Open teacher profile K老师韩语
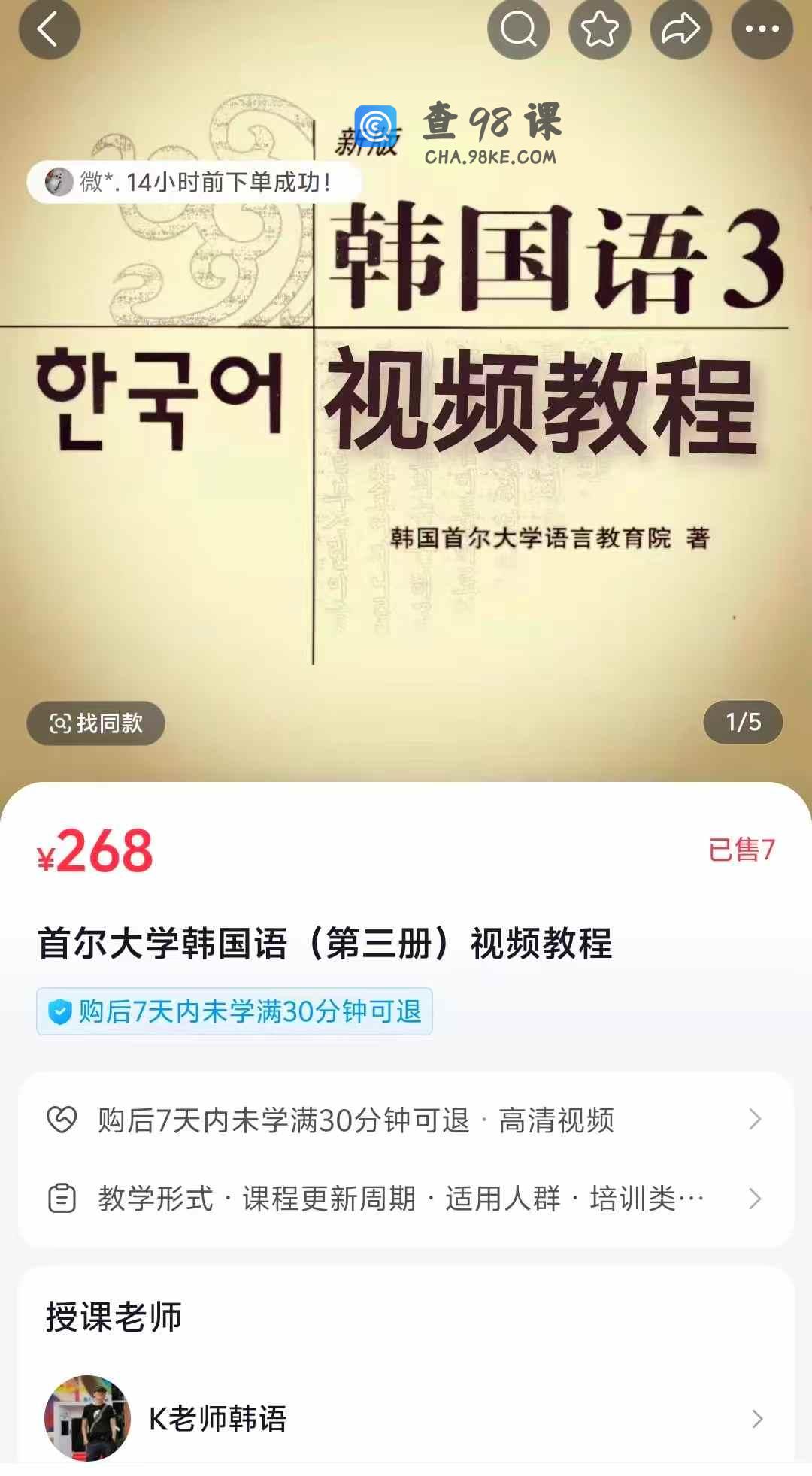Viewport: 812px width, 1476px height. click(x=406, y=1418)
